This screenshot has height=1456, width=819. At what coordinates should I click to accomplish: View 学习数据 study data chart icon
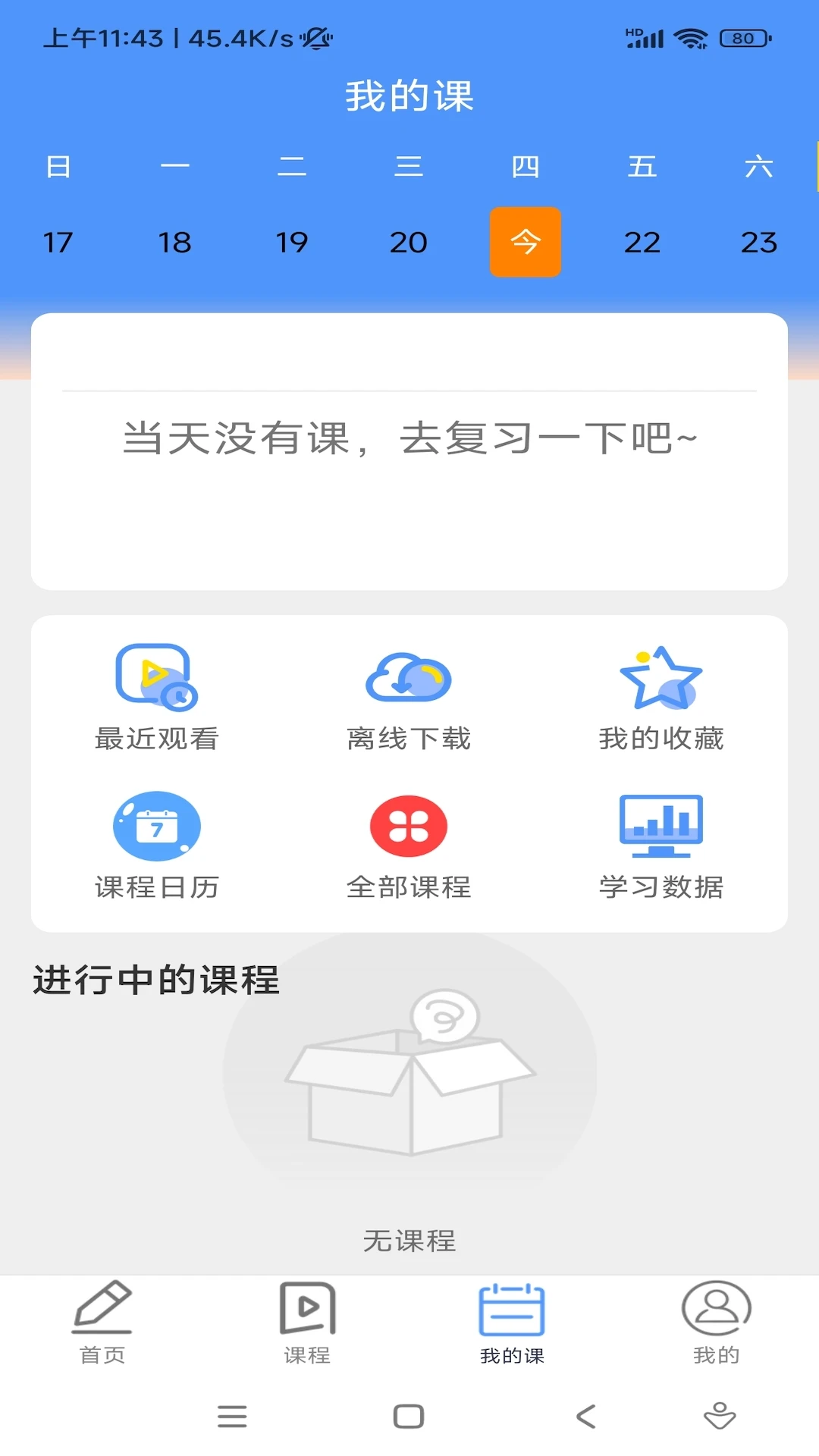pyautogui.click(x=661, y=826)
